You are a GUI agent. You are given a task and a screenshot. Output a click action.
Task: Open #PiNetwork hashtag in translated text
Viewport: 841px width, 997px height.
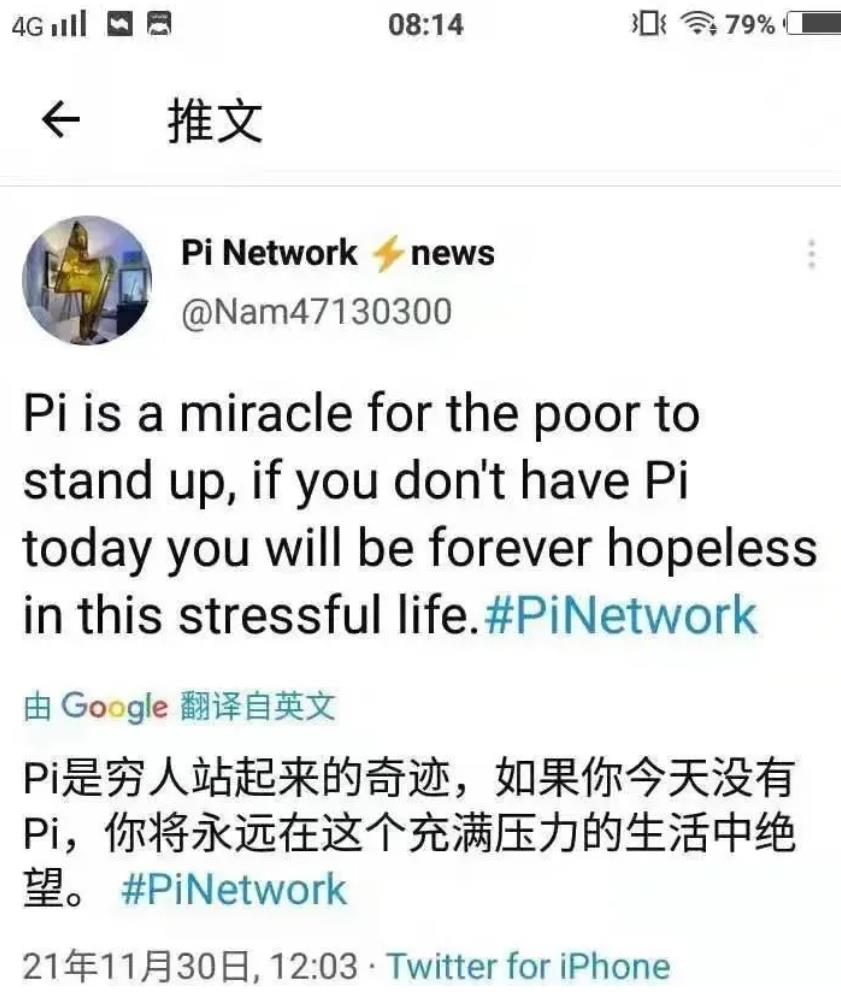(x=233, y=890)
